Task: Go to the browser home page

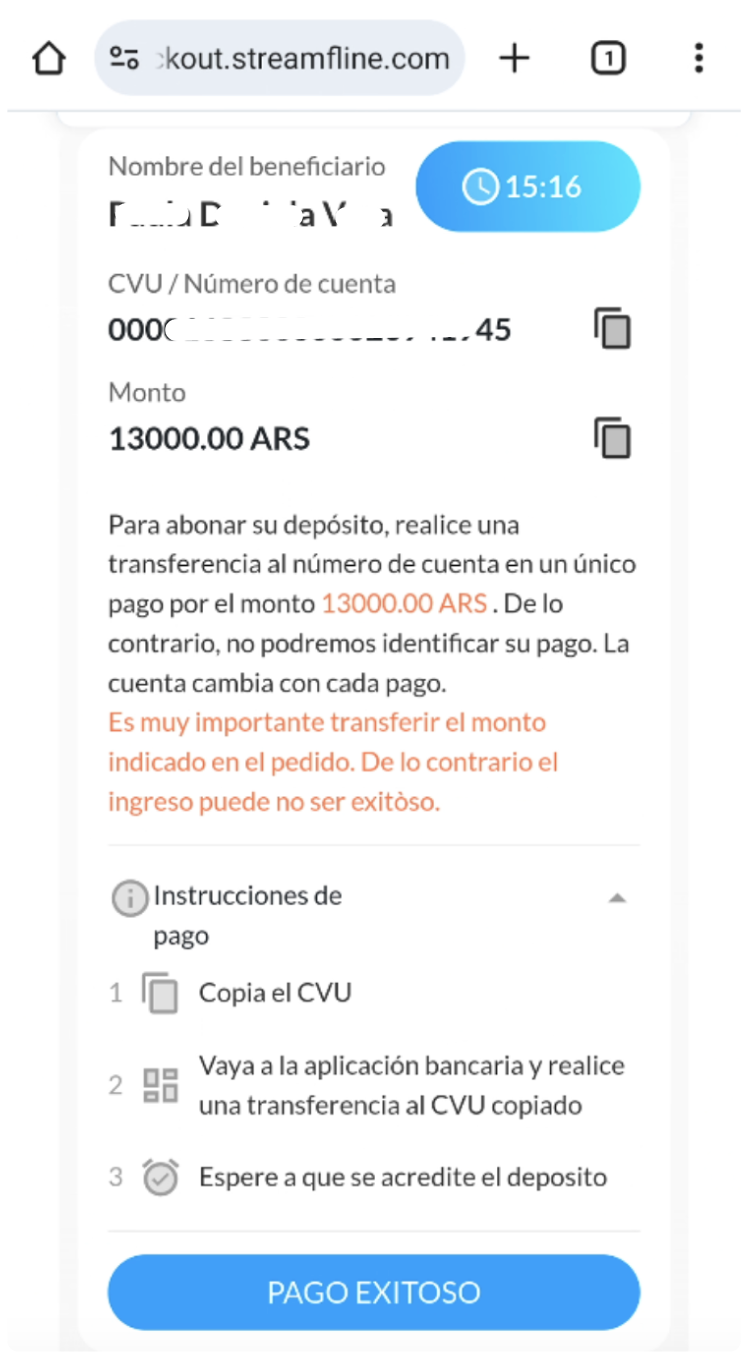Action: [x=48, y=59]
